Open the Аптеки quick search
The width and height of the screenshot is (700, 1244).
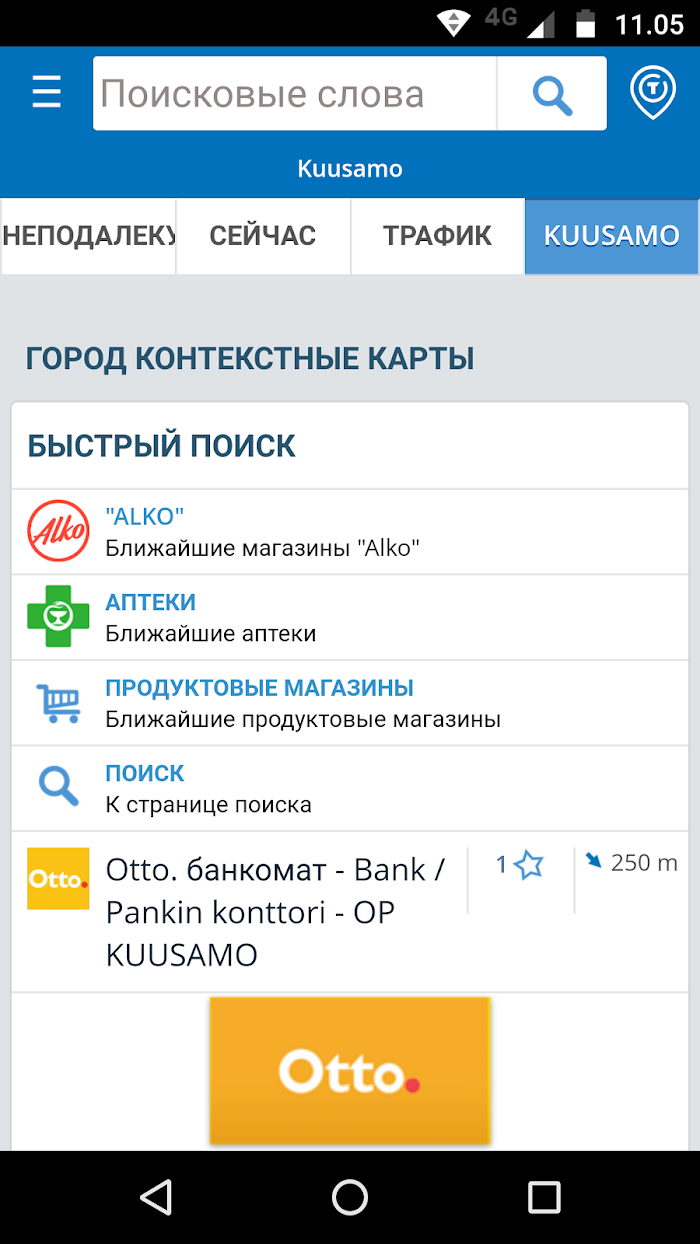pos(350,617)
